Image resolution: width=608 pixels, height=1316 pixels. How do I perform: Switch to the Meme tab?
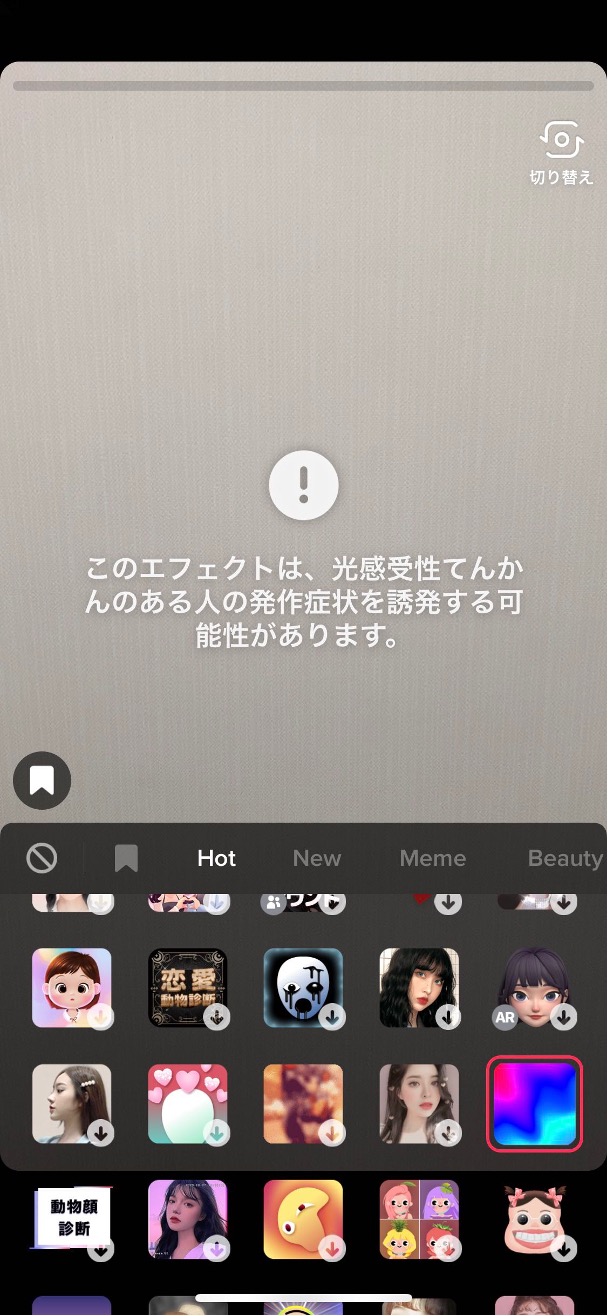pyautogui.click(x=433, y=858)
